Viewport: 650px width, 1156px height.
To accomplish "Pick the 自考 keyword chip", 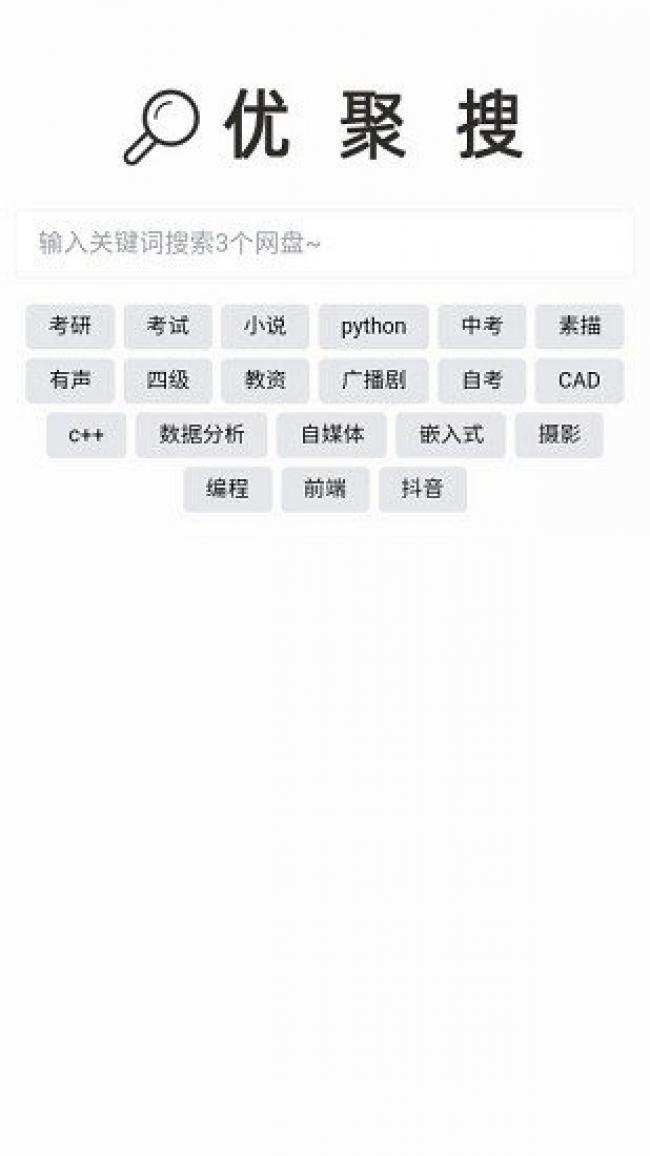I will click(x=481, y=380).
